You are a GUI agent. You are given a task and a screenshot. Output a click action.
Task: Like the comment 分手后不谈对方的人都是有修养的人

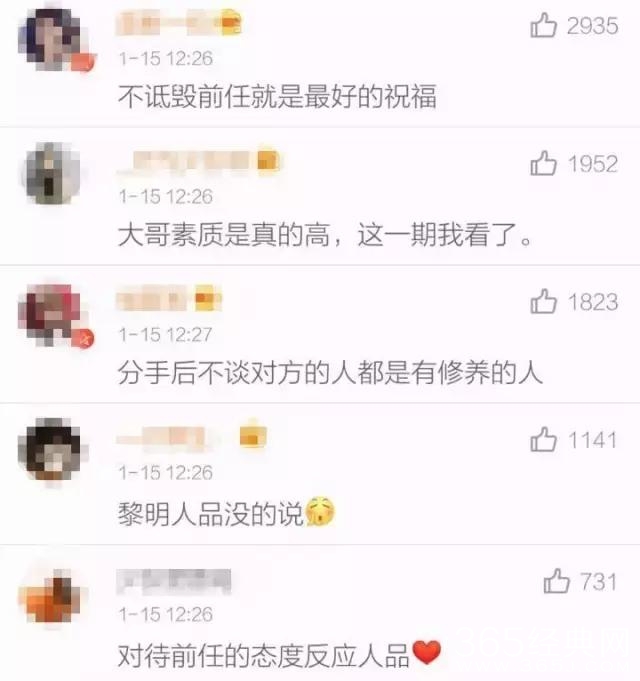tap(545, 301)
